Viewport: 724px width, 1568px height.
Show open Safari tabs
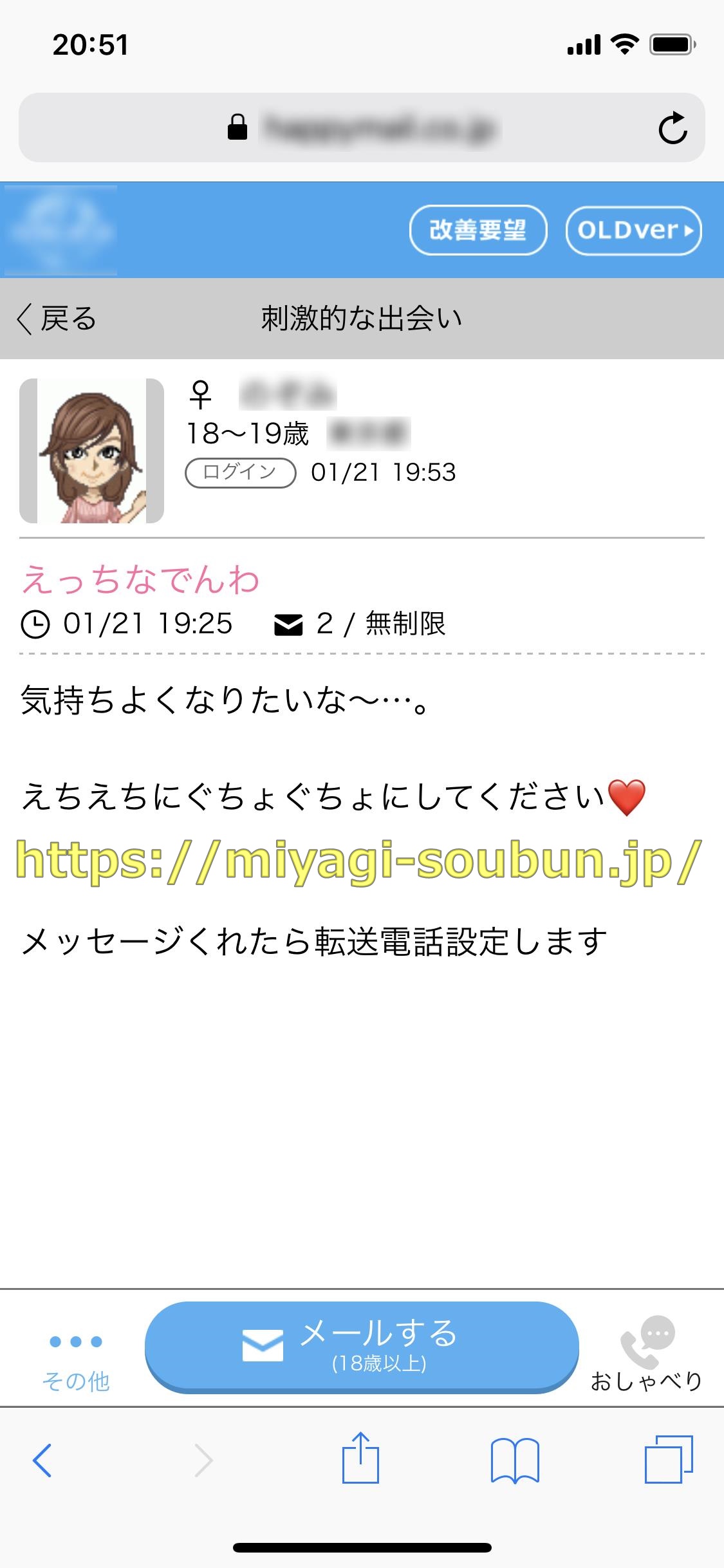click(668, 1460)
